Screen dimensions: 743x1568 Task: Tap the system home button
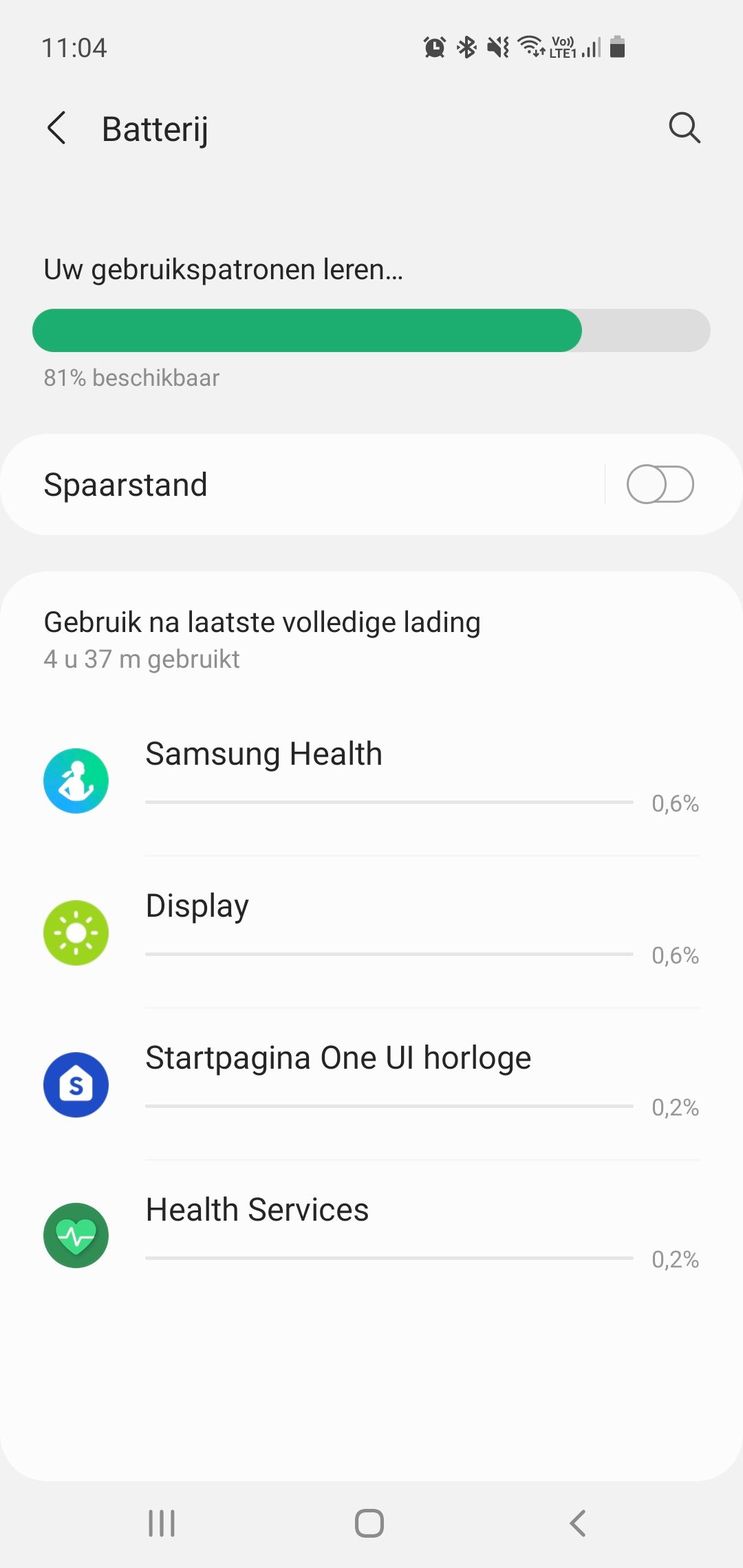tap(369, 1523)
